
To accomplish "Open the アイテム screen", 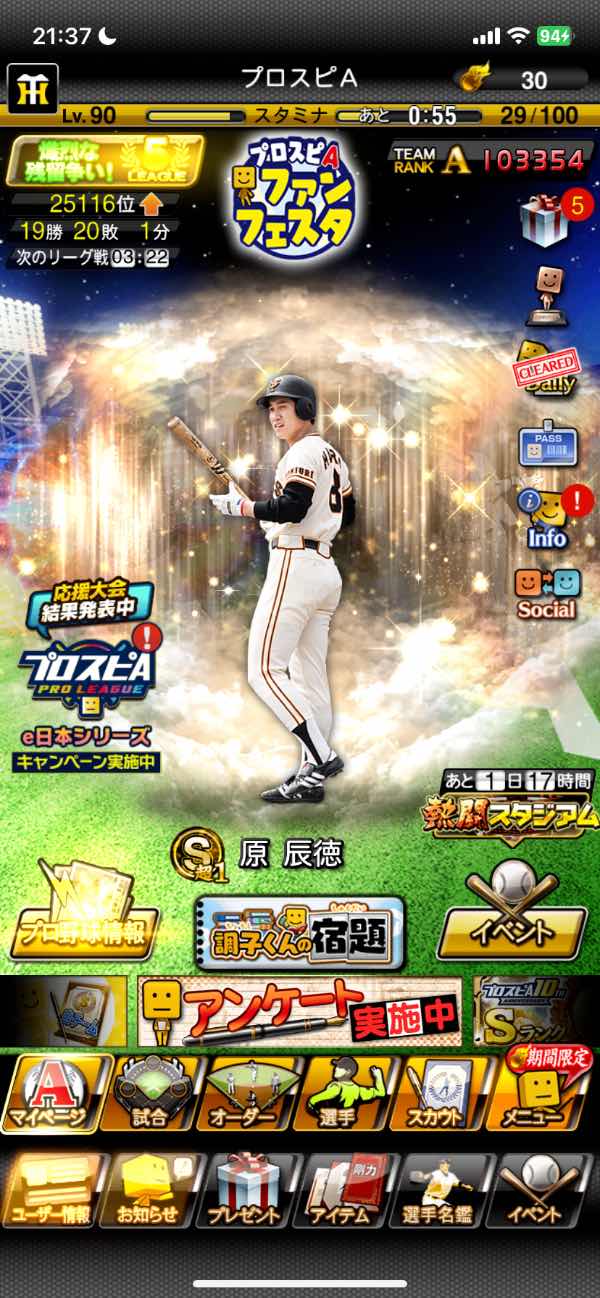I will (x=345, y=1190).
